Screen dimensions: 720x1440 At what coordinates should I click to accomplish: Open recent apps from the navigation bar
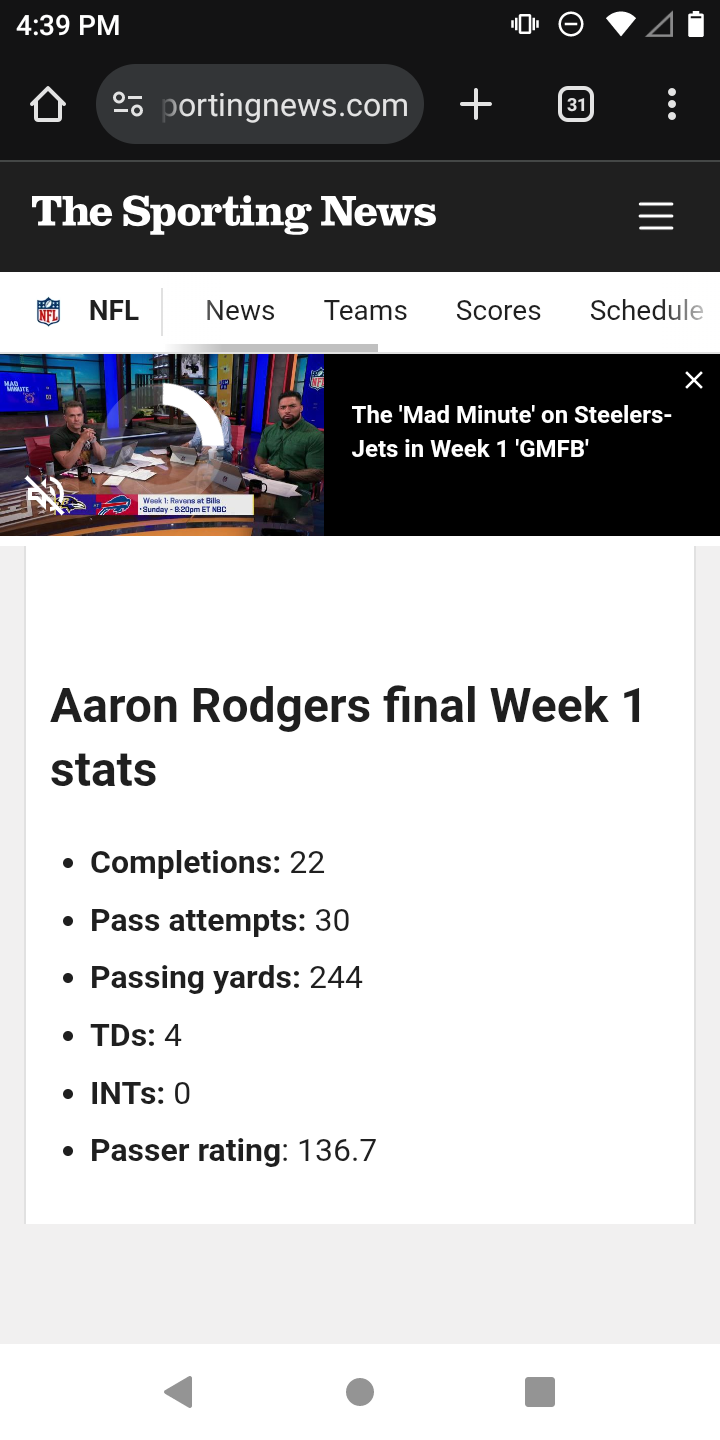pyautogui.click(x=539, y=1391)
